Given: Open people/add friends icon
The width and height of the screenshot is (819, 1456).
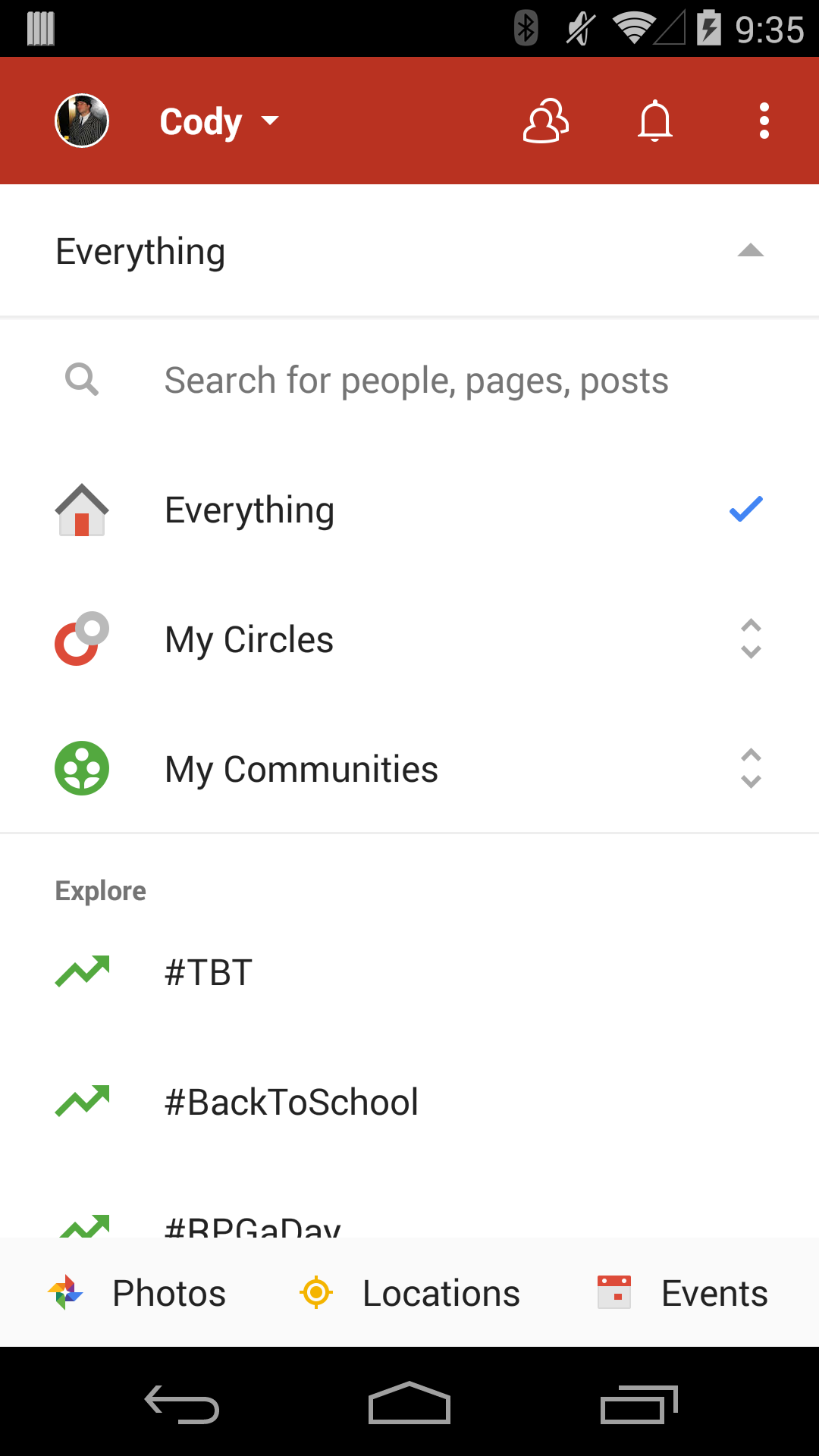Looking at the screenshot, I should 546,120.
